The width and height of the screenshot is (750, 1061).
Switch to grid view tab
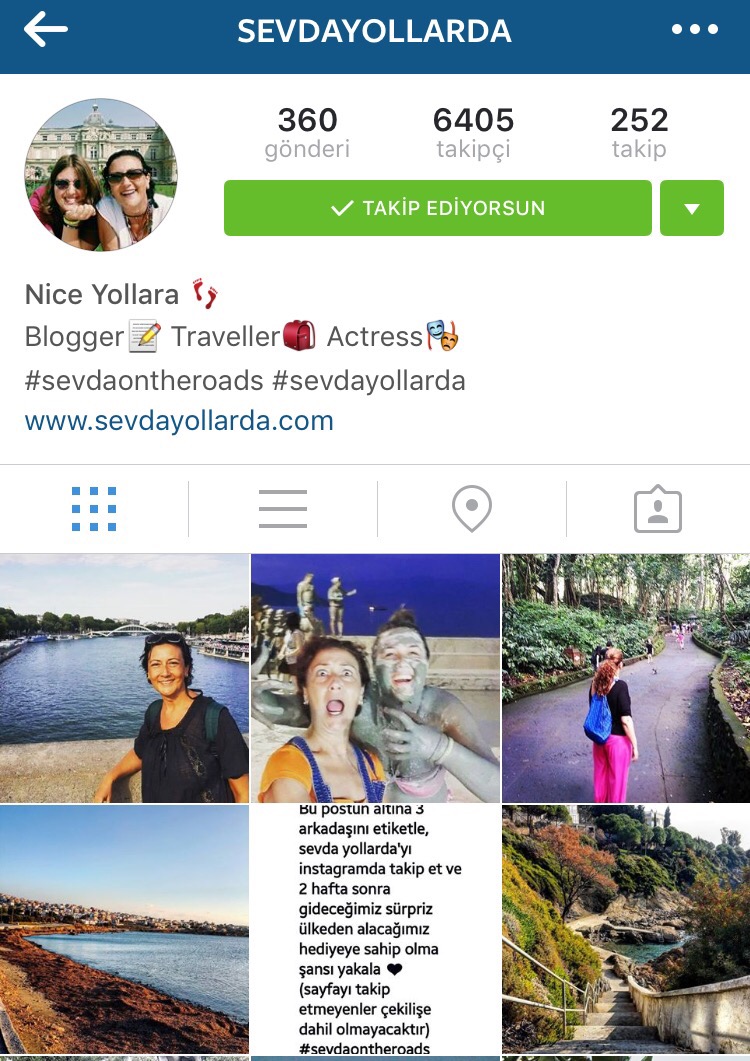94,509
